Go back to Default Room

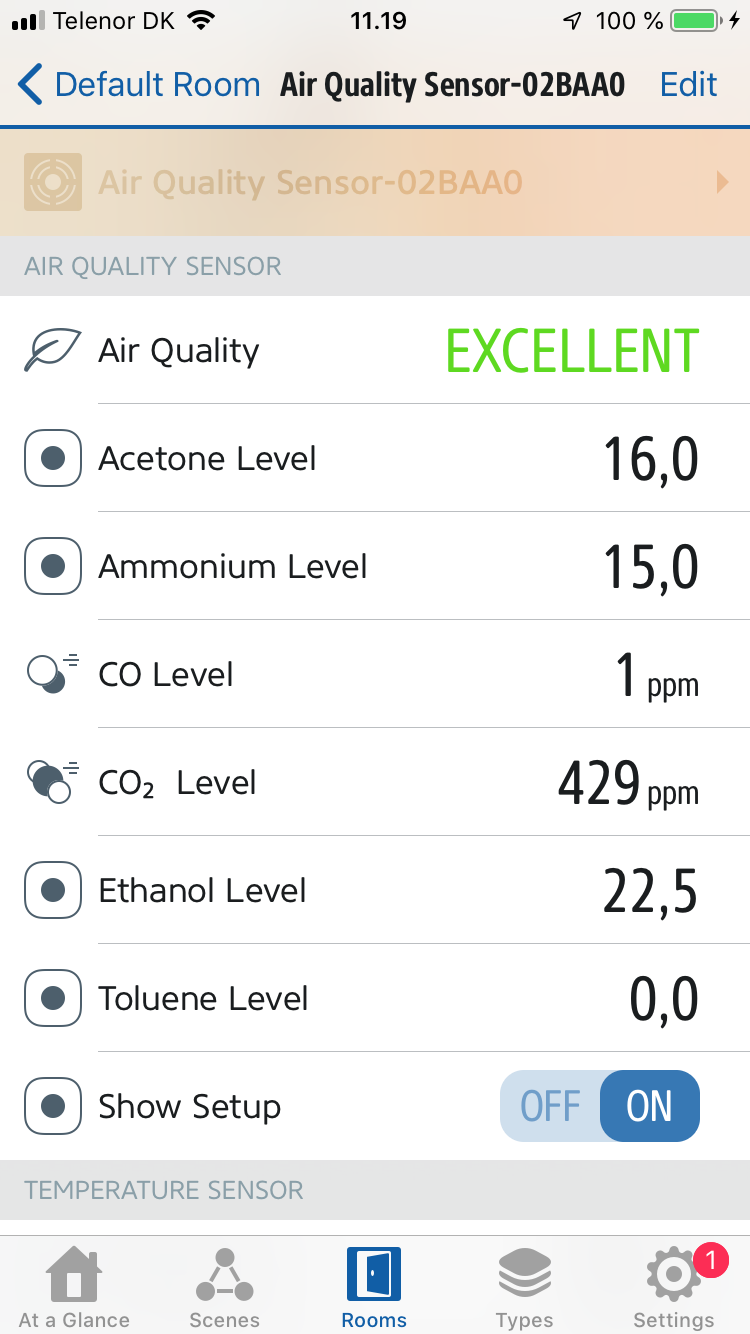(x=140, y=85)
